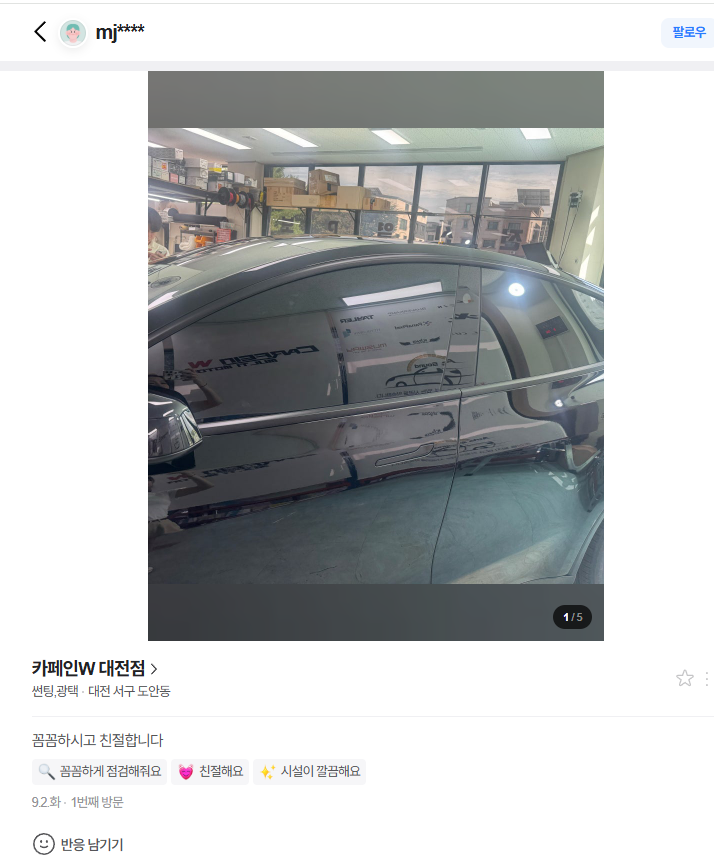Image resolution: width=714 pixels, height=856 pixels.
Task: Open the more options menu beside star
Action: [707, 678]
